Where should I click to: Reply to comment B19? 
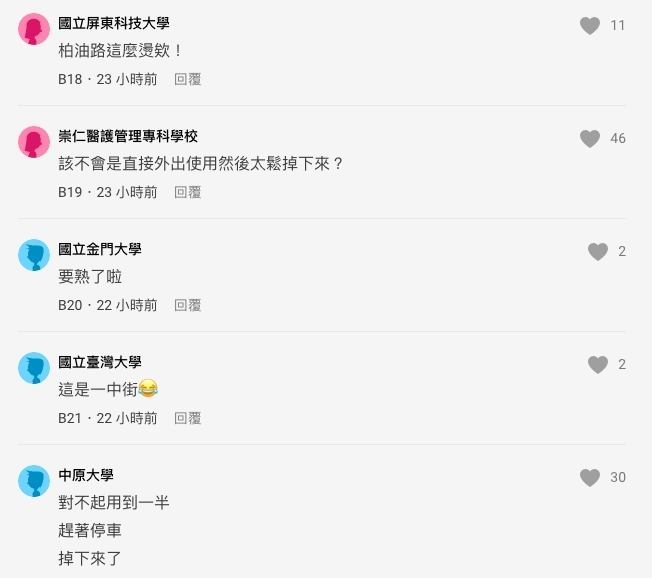[188, 192]
